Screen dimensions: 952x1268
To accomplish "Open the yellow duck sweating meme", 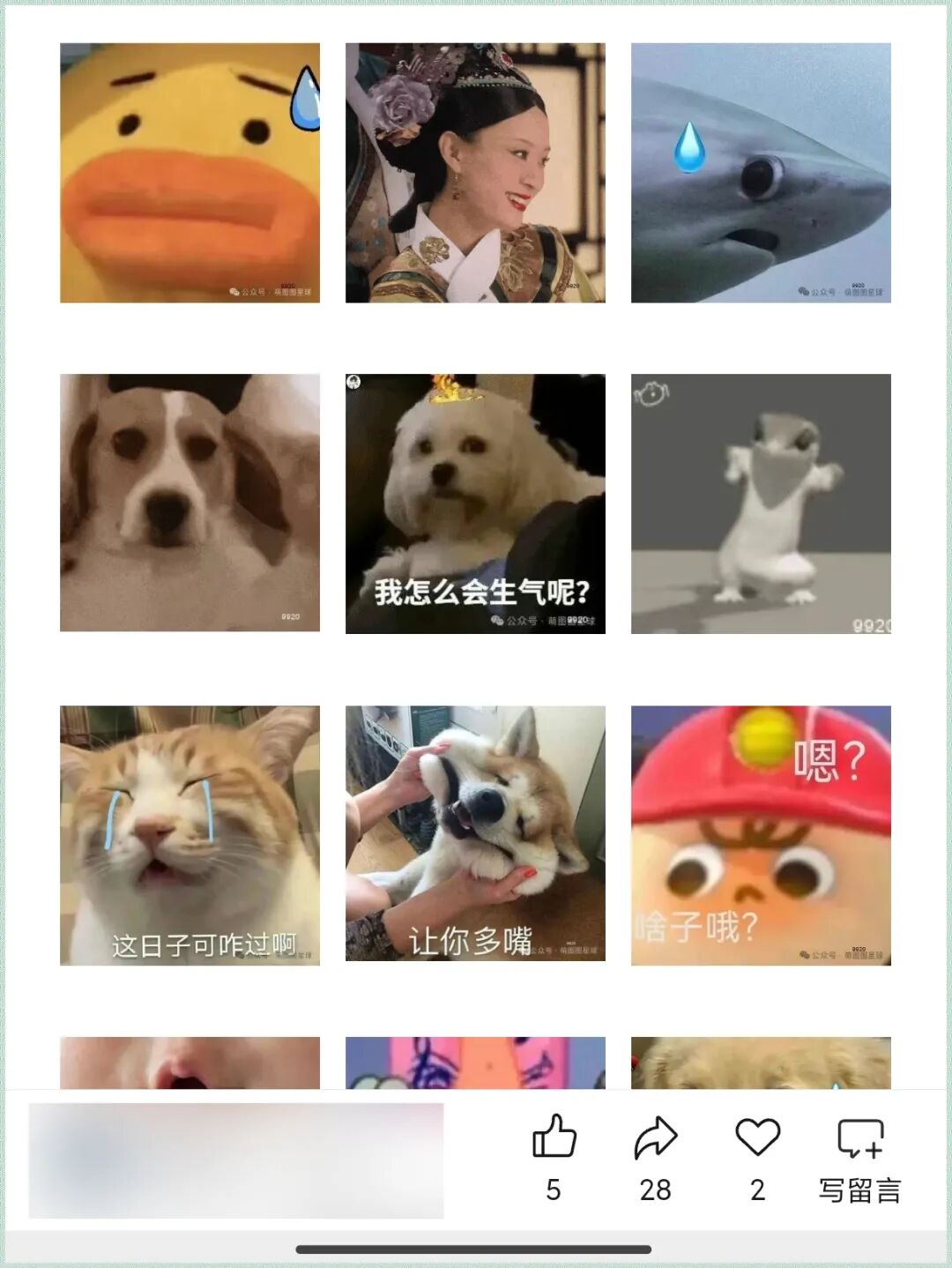I will (x=190, y=173).
